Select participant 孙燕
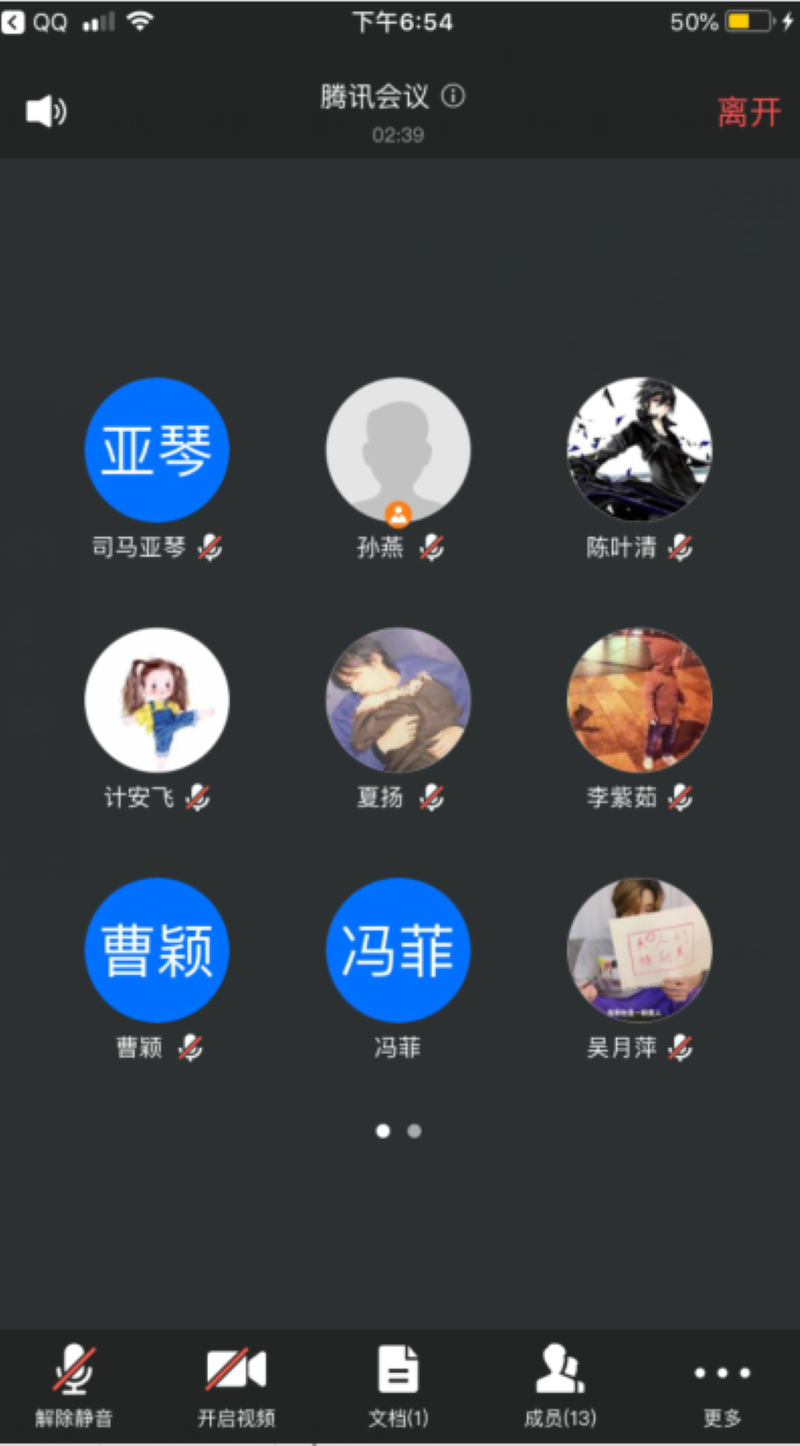The height and width of the screenshot is (1446, 800). (x=398, y=450)
